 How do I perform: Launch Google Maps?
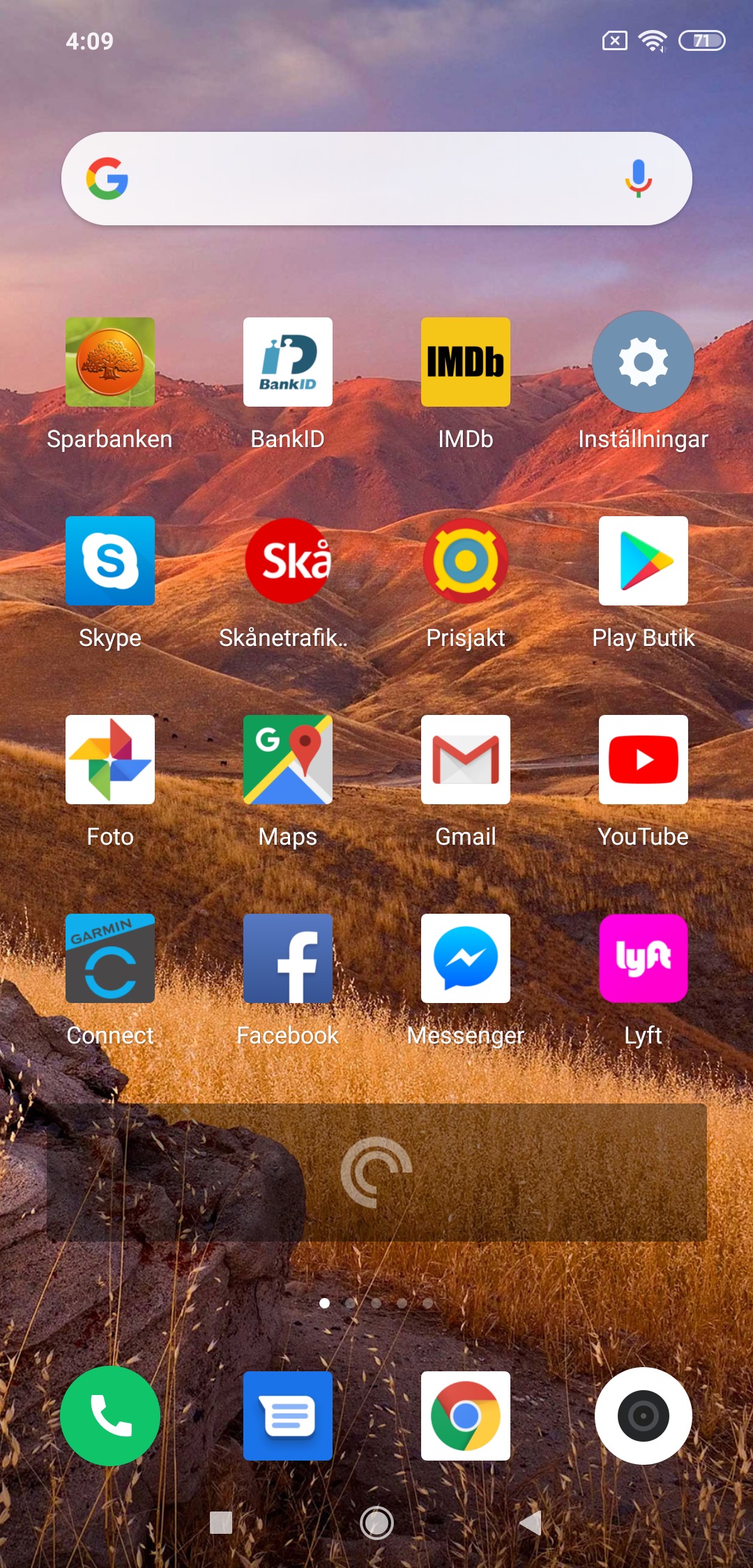coord(288,760)
